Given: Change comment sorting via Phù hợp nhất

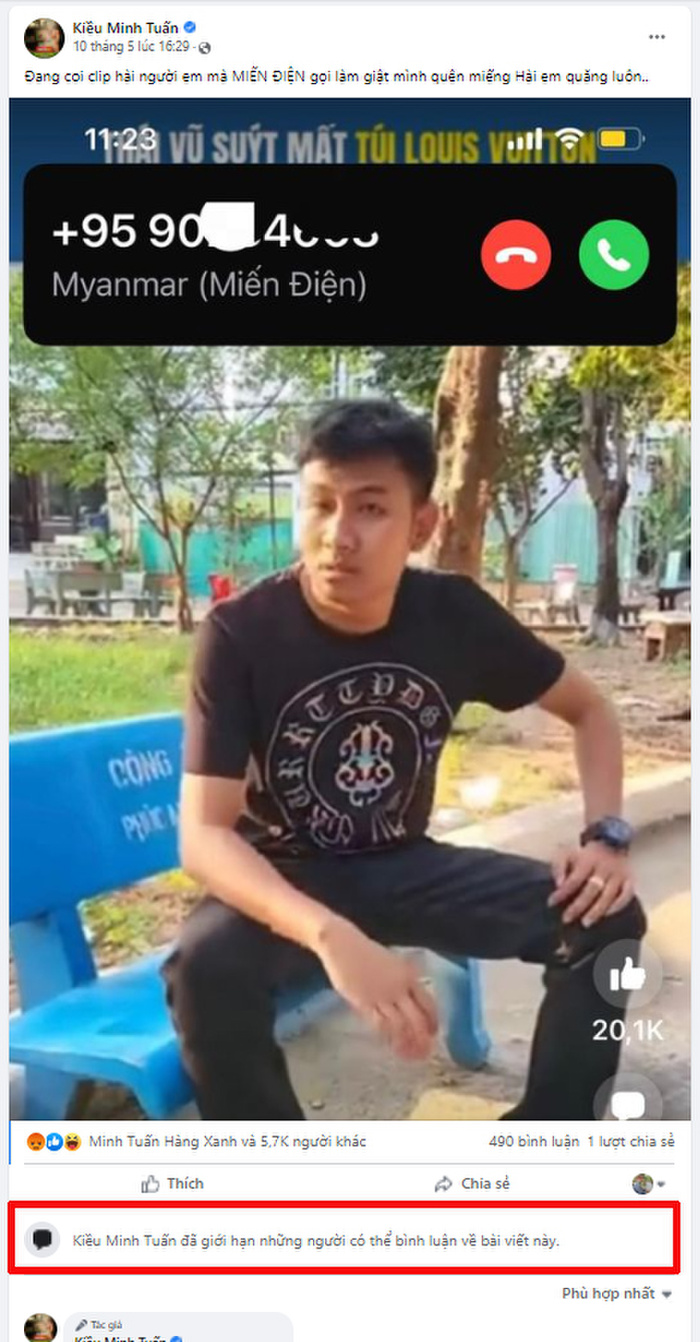Looking at the screenshot, I should [x=615, y=1294].
